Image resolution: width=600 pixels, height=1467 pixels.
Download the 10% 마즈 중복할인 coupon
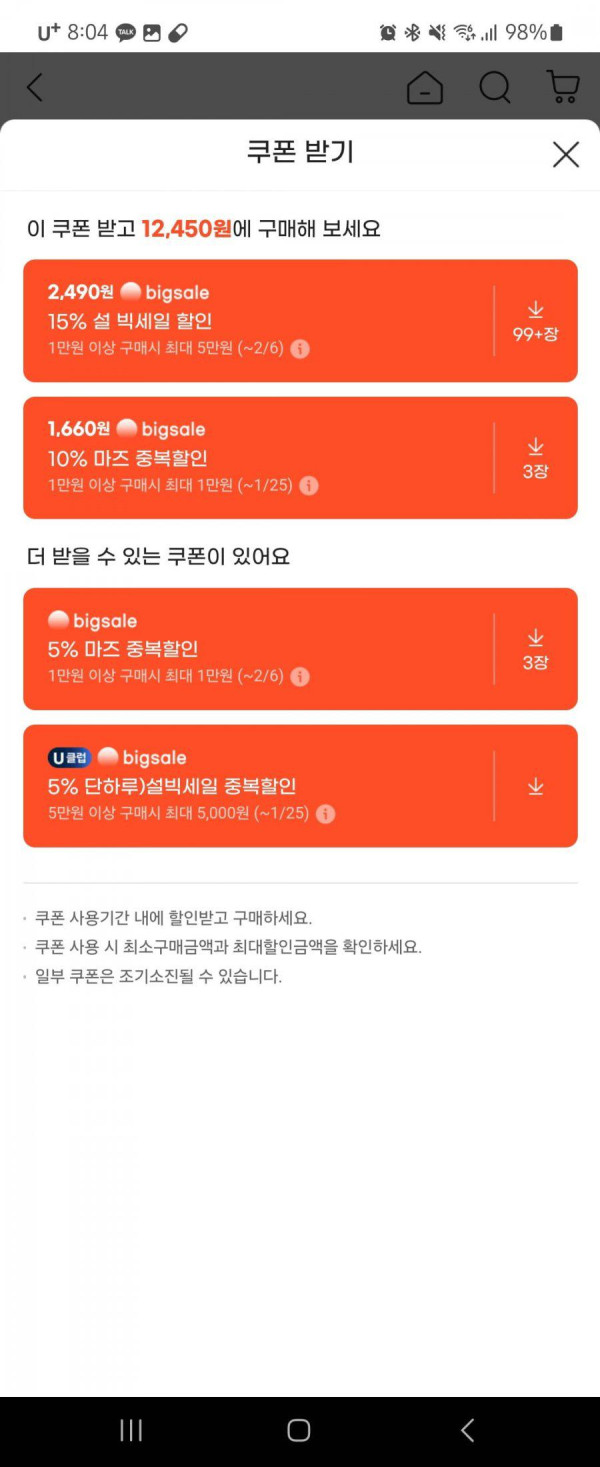pyautogui.click(x=535, y=458)
